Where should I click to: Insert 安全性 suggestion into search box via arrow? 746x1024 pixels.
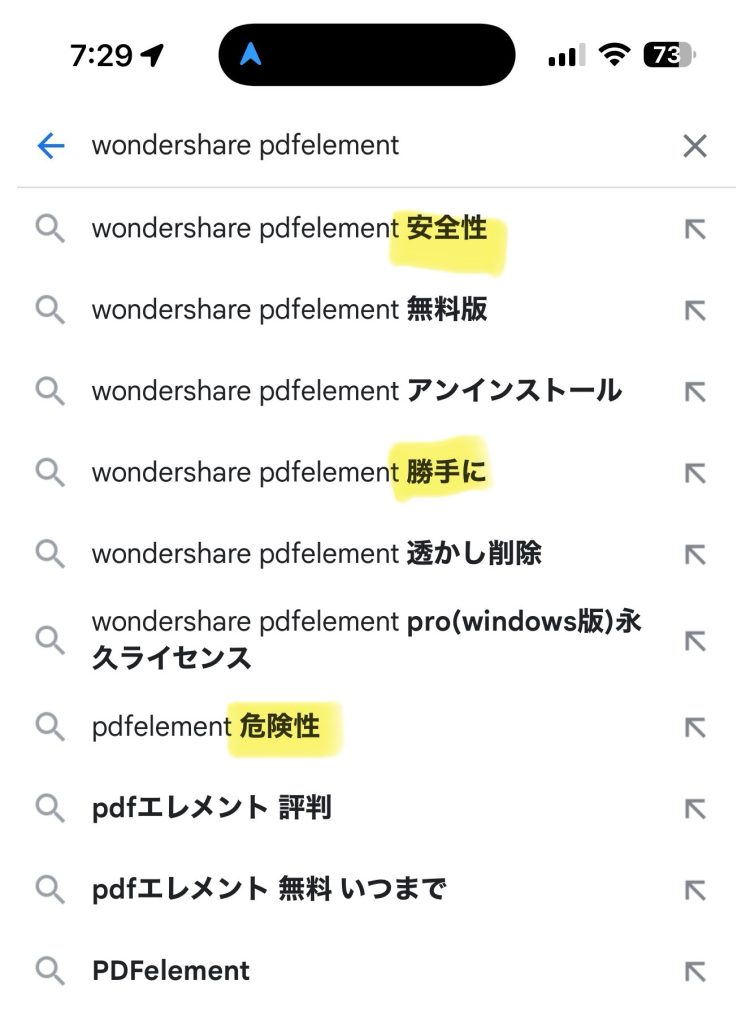tap(694, 229)
